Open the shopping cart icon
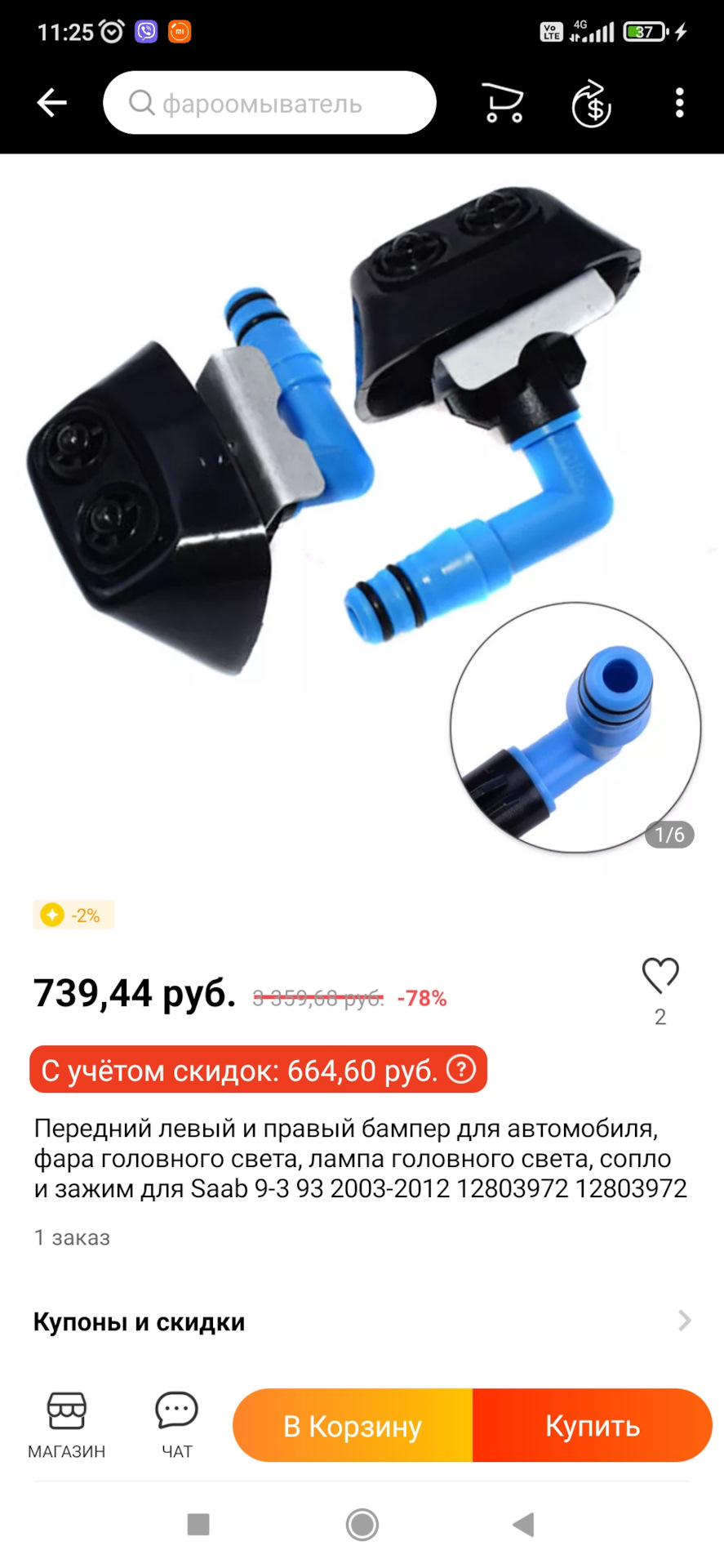Image resolution: width=724 pixels, height=1568 pixels. click(x=503, y=103)
